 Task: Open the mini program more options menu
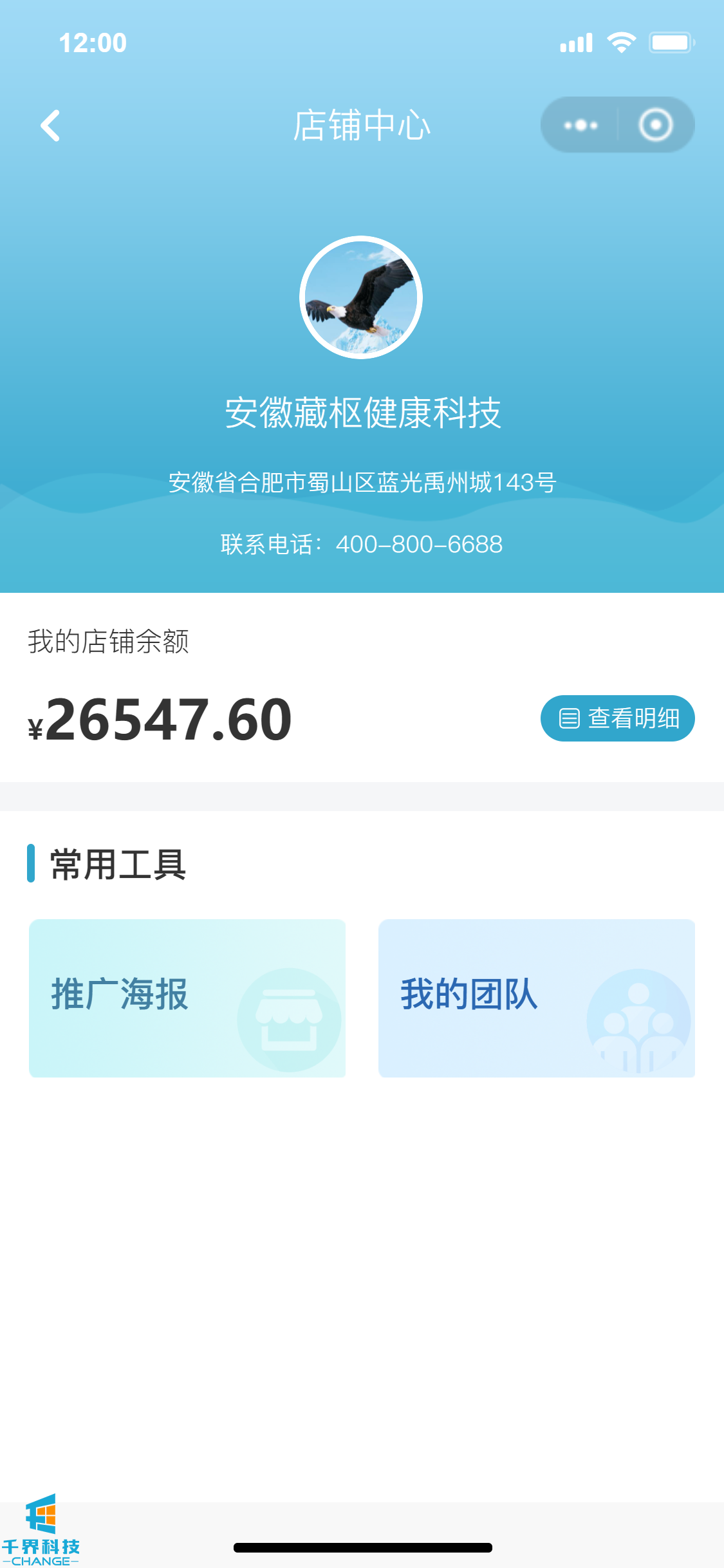click(x=580, y=125)
